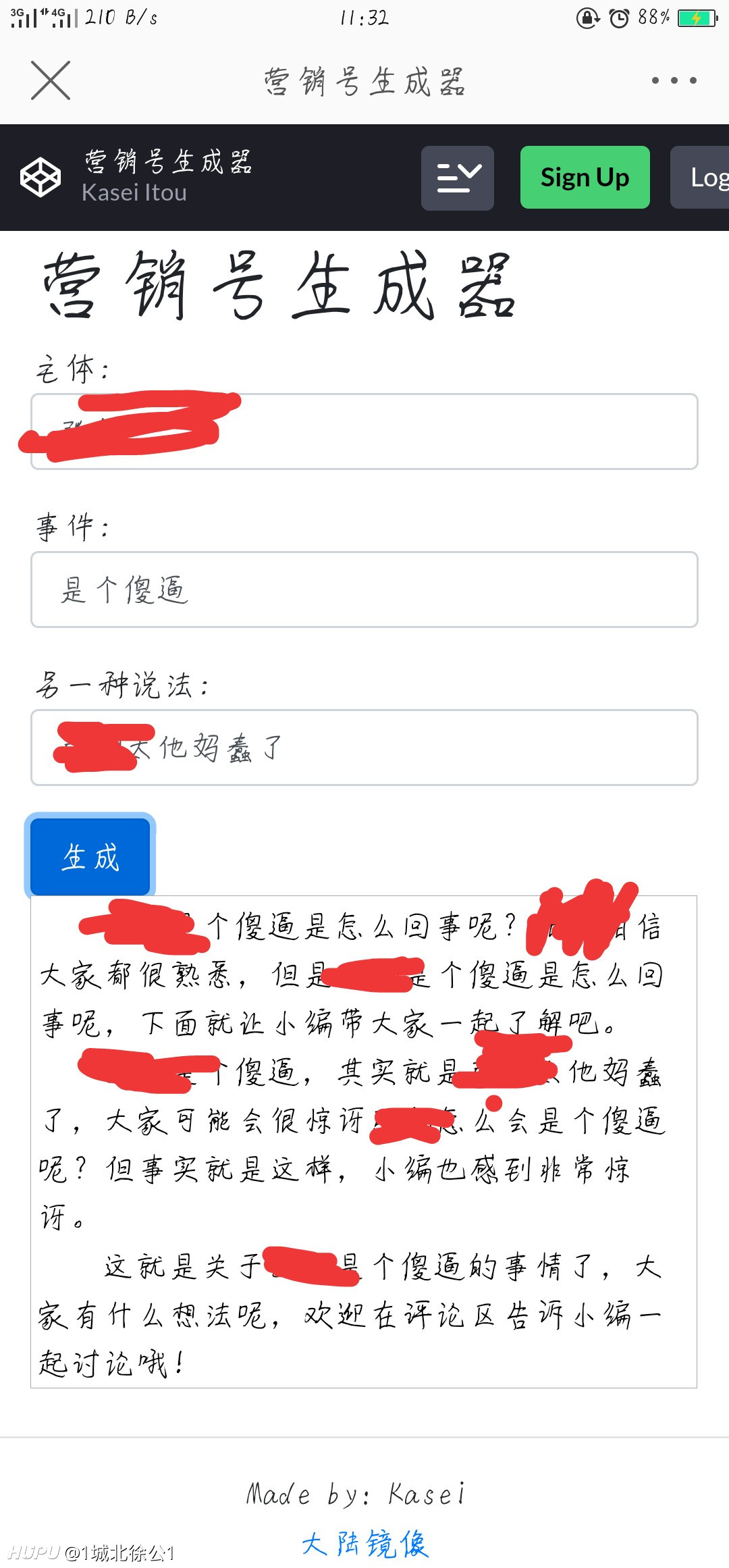Open the 大陆镜像 link
This screenshot has width=729, height=1568.
point(364,1544)
